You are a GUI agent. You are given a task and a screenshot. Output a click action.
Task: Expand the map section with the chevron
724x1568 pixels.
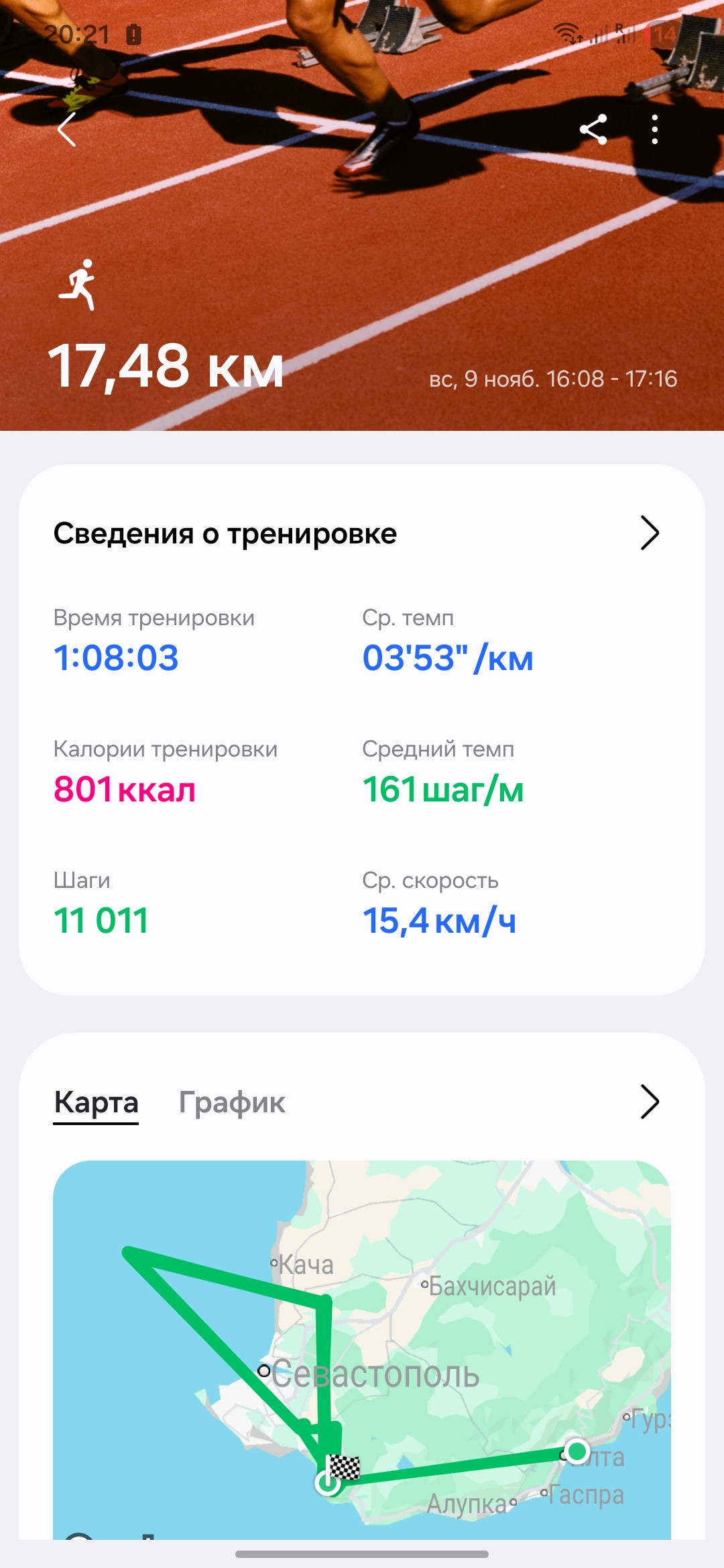tap(650, 1102)
